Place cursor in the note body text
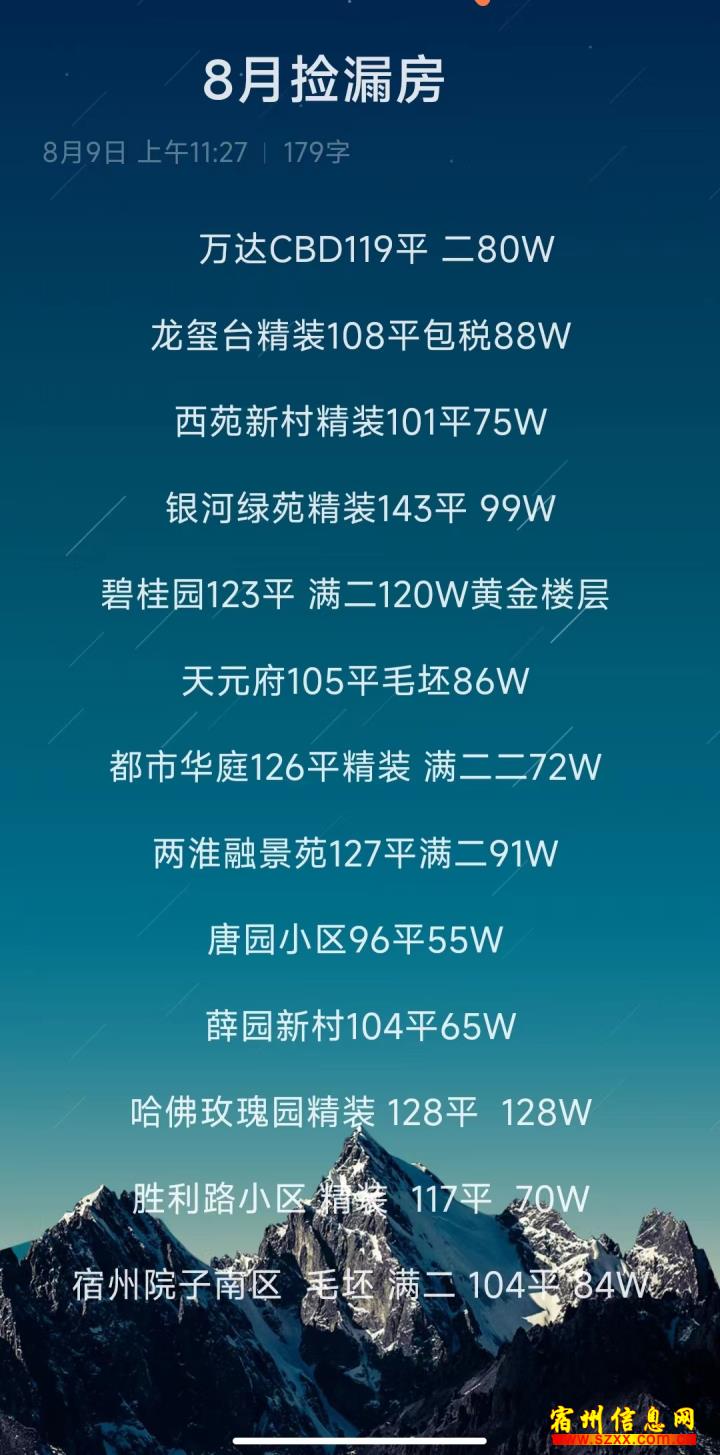 (x=360, y=766)
